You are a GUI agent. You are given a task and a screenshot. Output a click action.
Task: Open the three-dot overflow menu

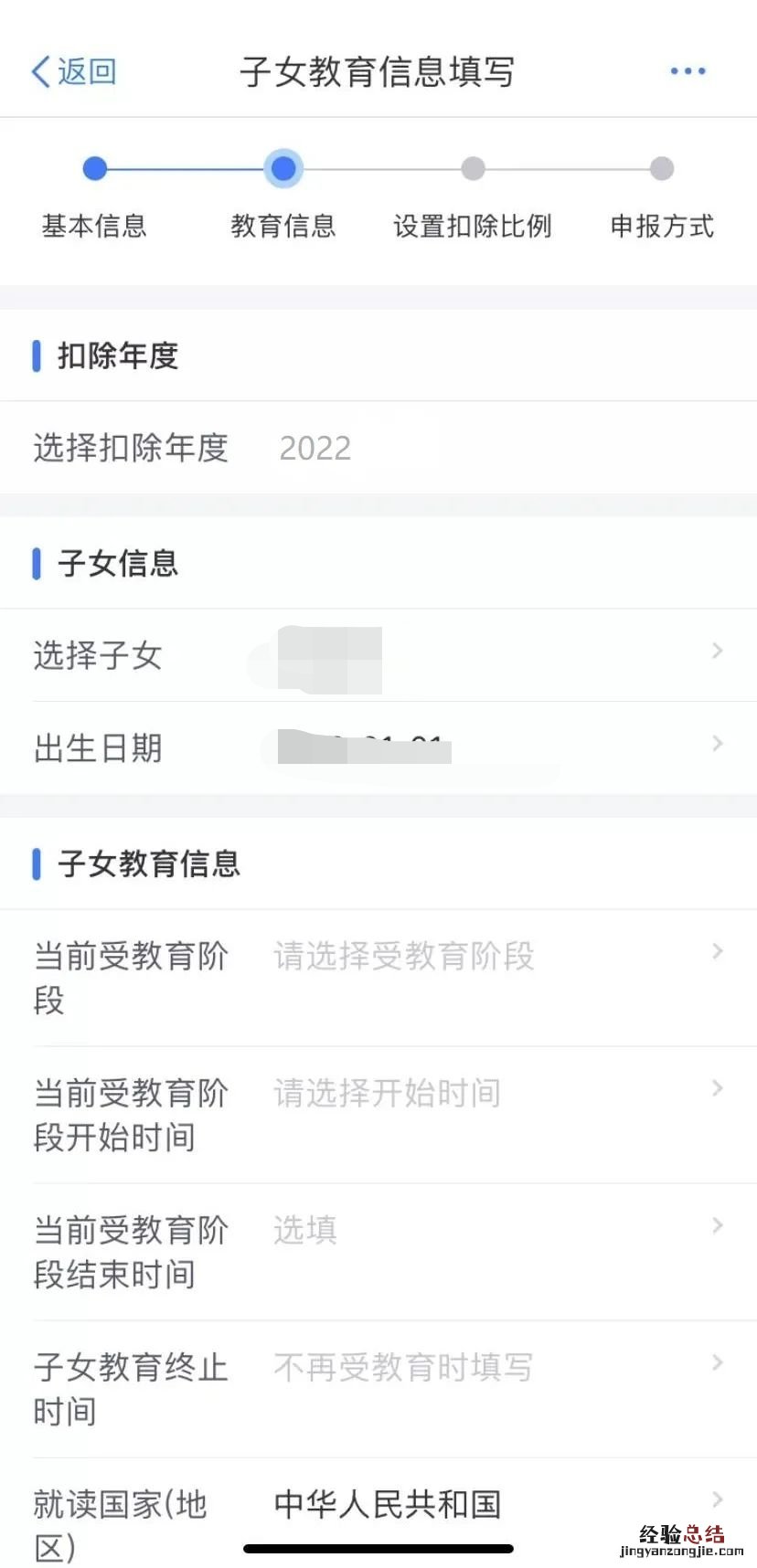pos(688,71)
